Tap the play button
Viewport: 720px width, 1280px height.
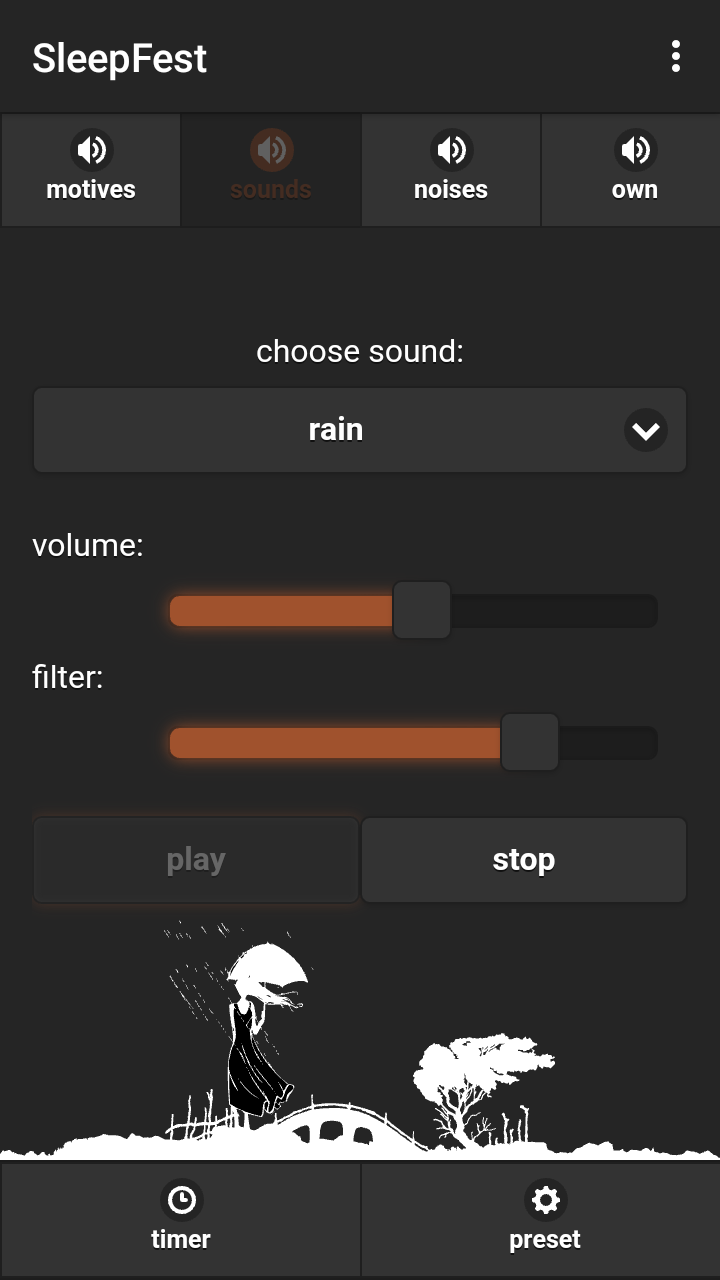click(x=196, y=860)
